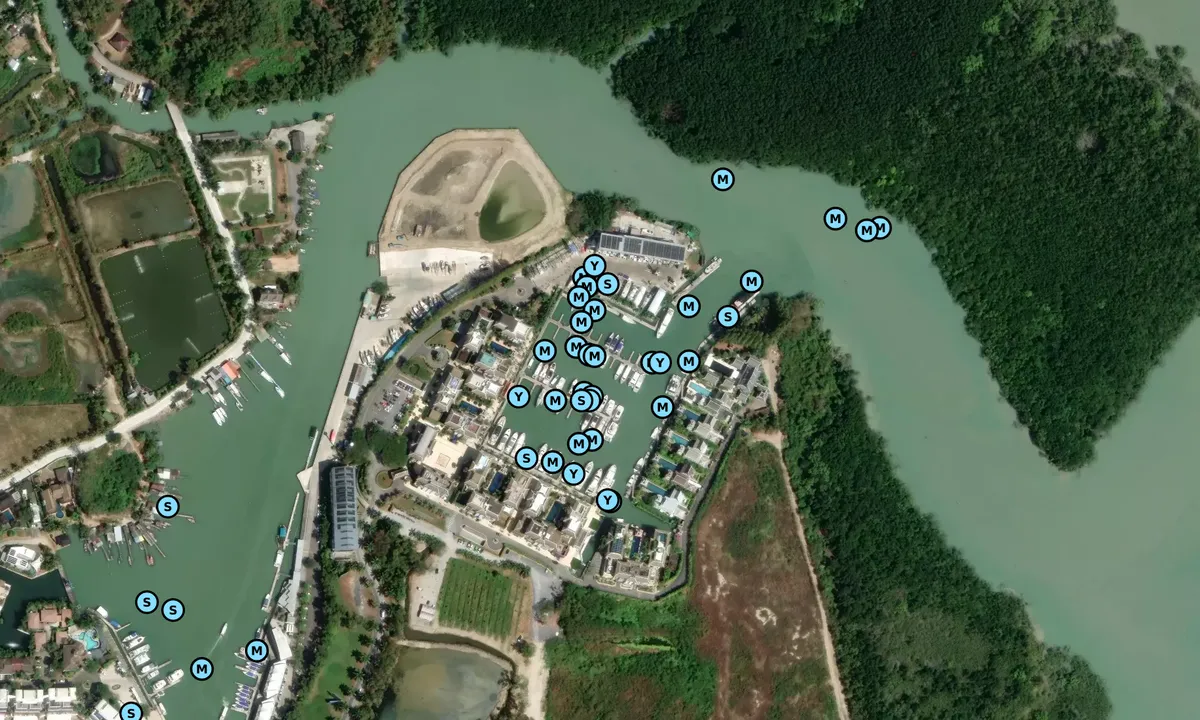The image size is (1200, 720).
Task: Select the S marker off the western village piers
Action: (x=167, y=507)
